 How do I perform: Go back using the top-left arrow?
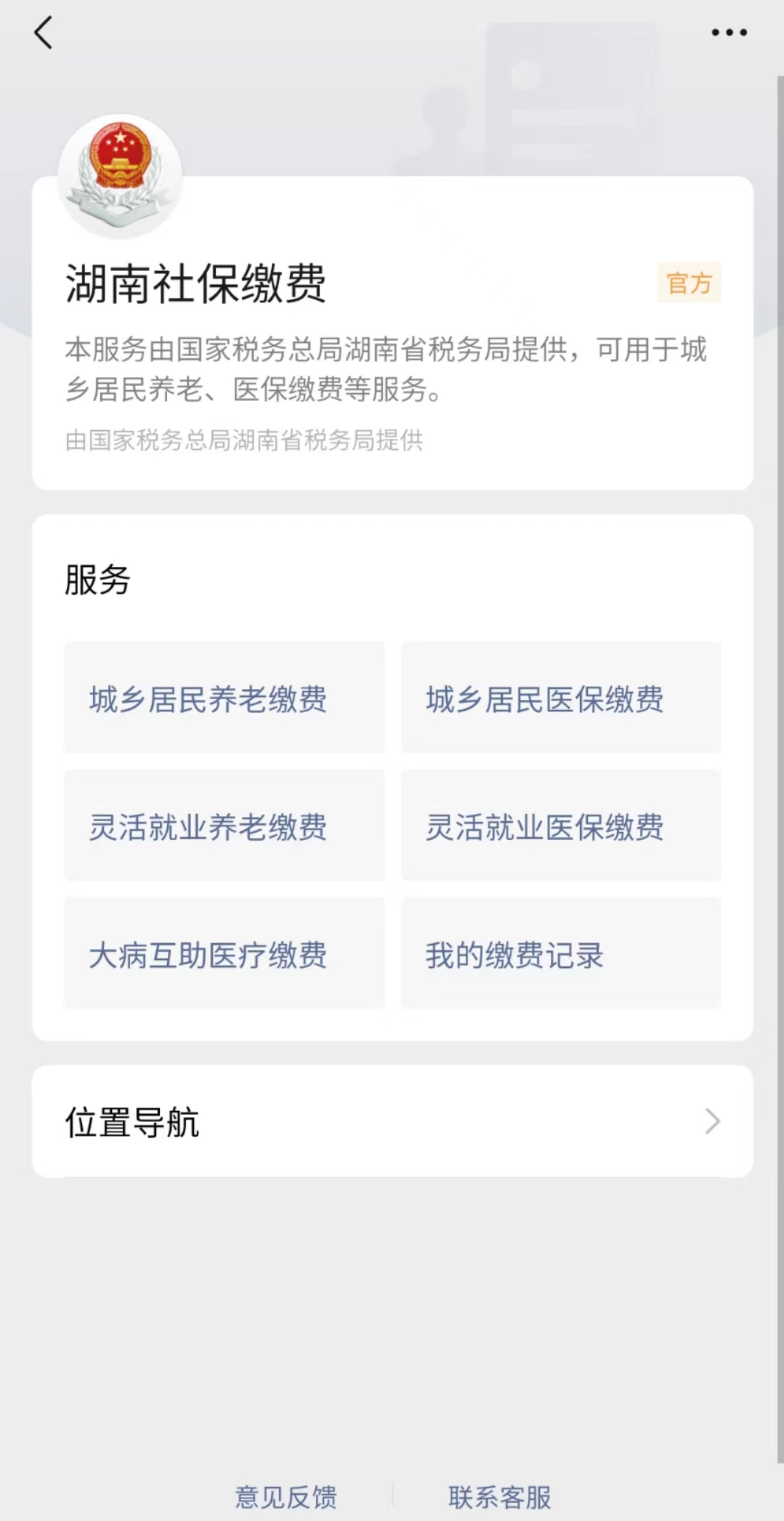pos(44,33)
